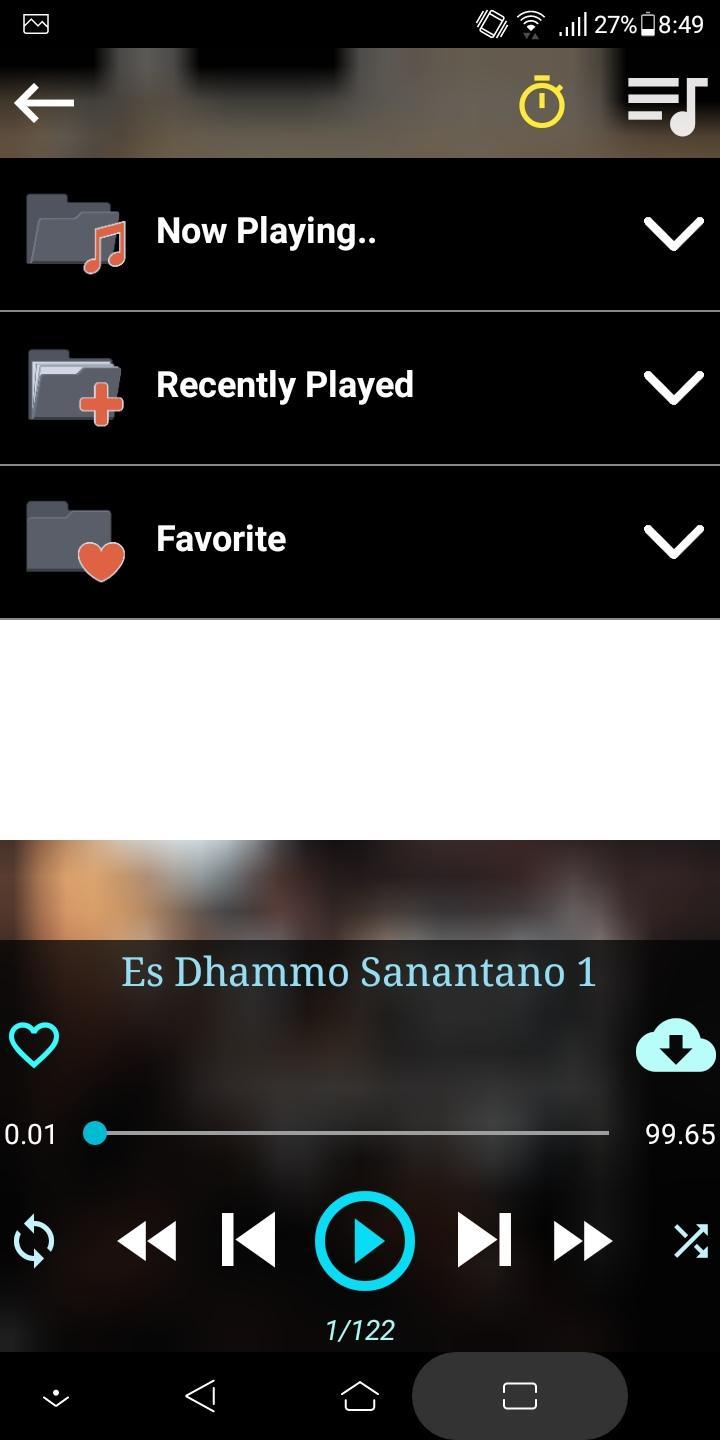Play the current track
This screenshot has height=1440, width=720.
point(365,1241)
